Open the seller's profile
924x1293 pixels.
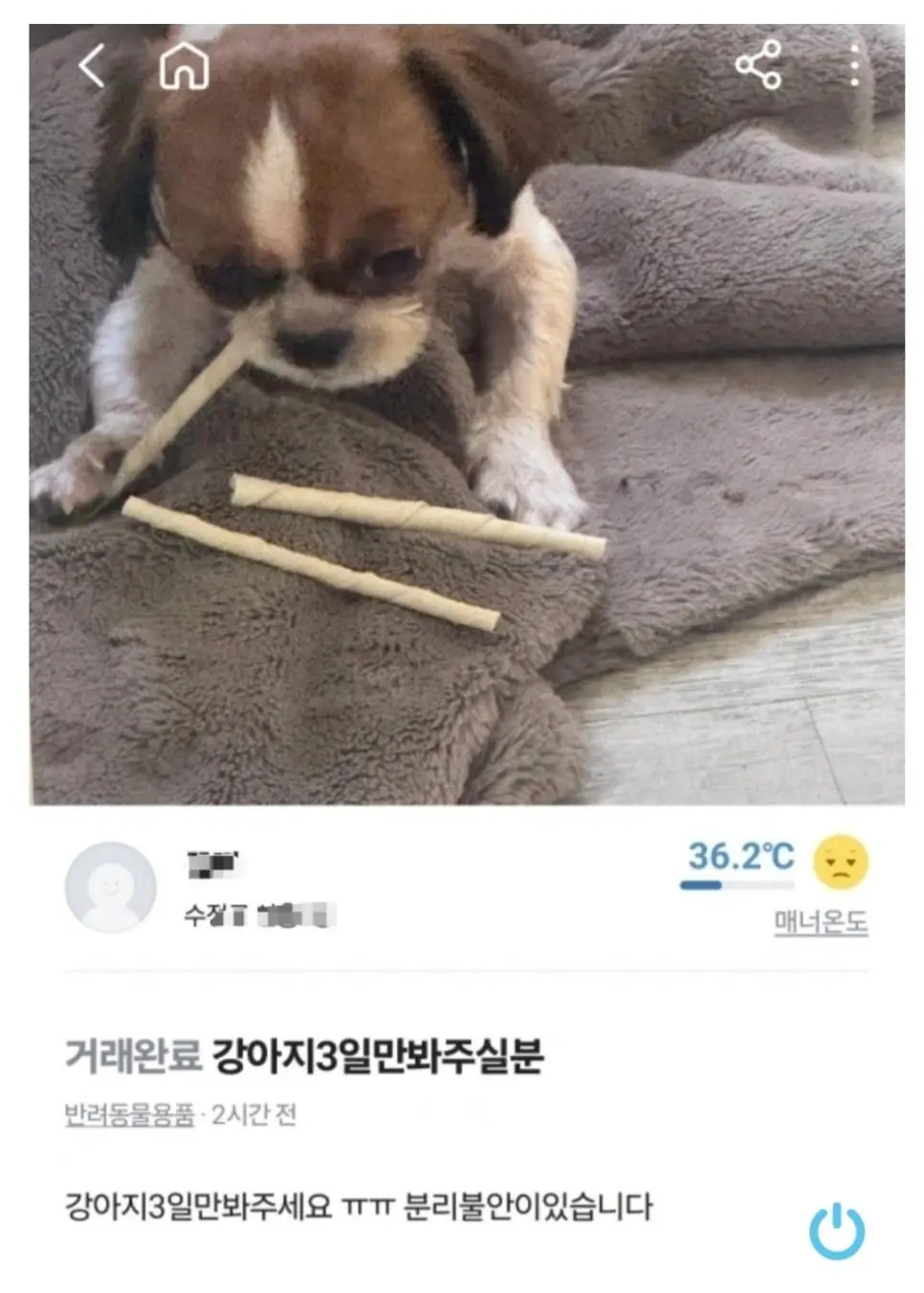point(111,887)
